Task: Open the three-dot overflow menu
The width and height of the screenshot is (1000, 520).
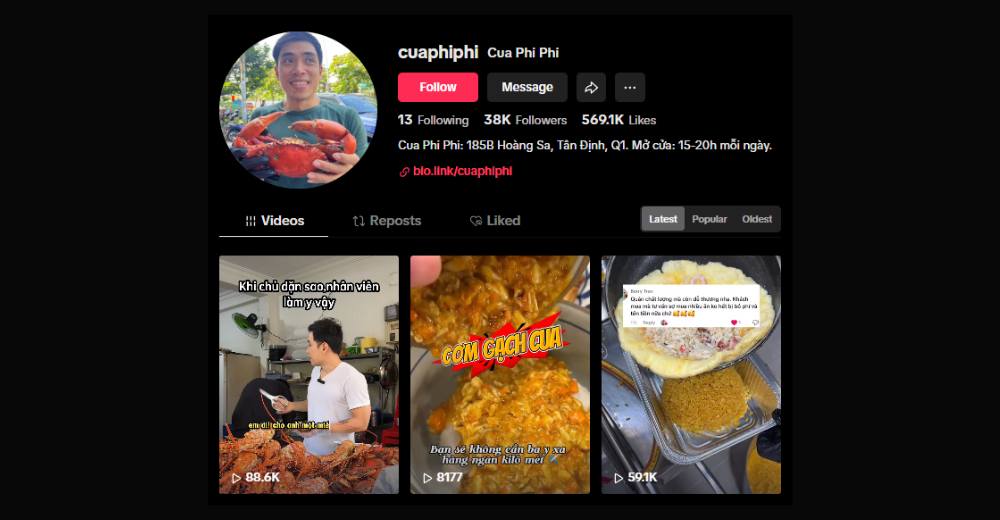Action: pyautogui.click(x=629, y=87)
